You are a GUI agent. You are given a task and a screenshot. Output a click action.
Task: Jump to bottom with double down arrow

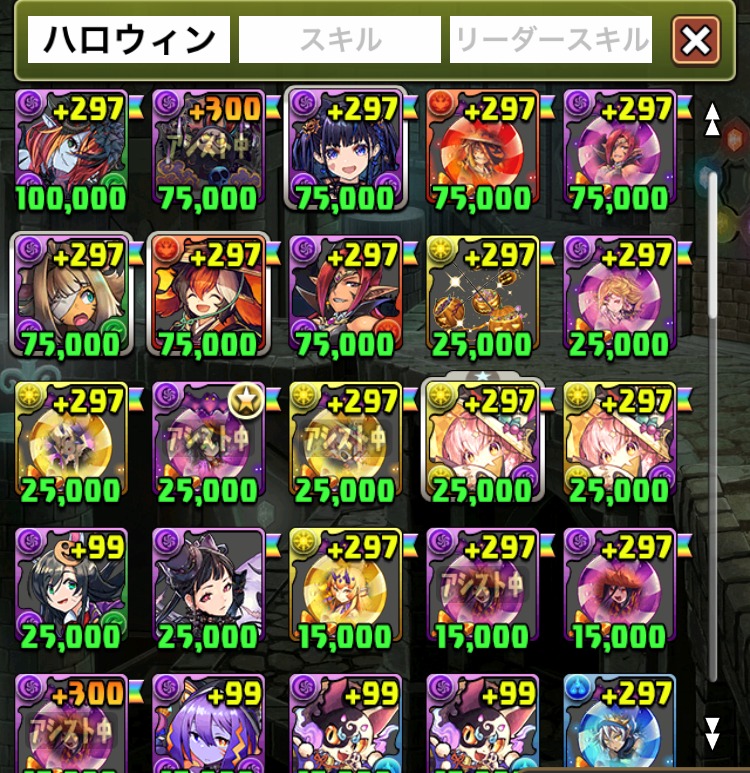[x=712, y=733]
